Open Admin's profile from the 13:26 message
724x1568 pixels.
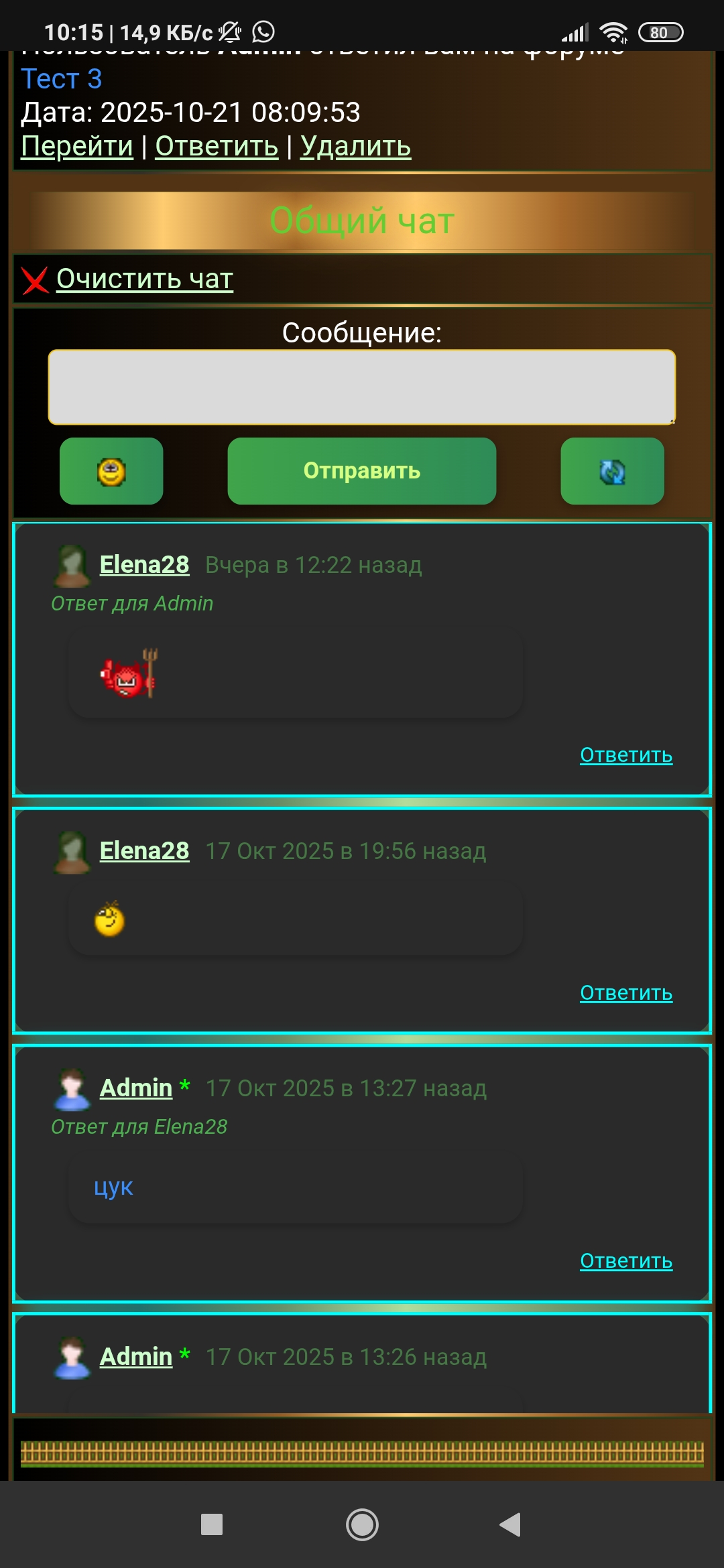(x=136, y=1356)
